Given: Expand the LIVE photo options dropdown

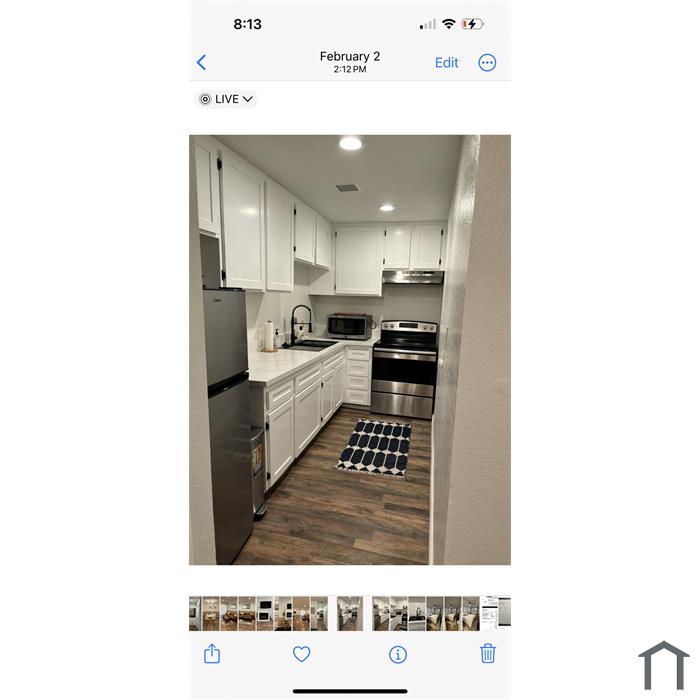Looking at the screenshot, I should (226, 99).
